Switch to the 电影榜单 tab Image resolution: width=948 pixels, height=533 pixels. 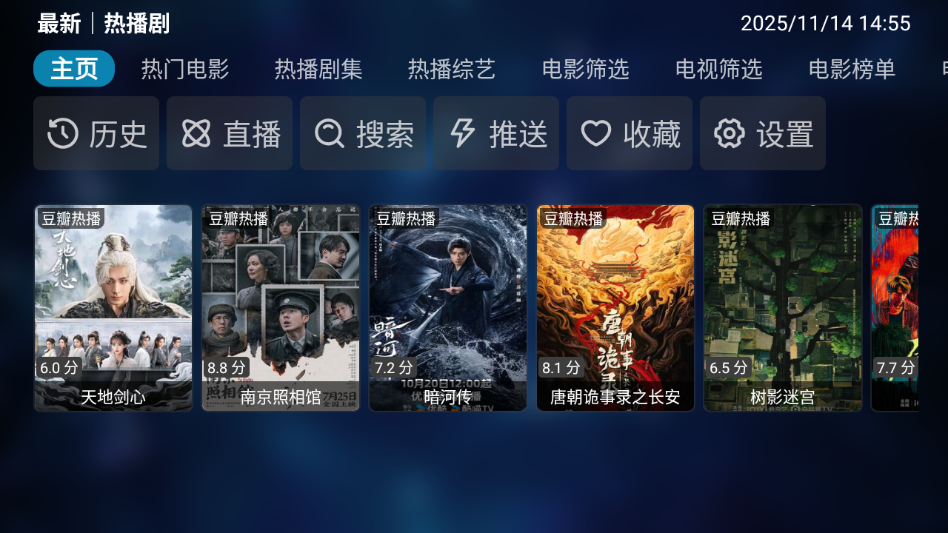851,69
